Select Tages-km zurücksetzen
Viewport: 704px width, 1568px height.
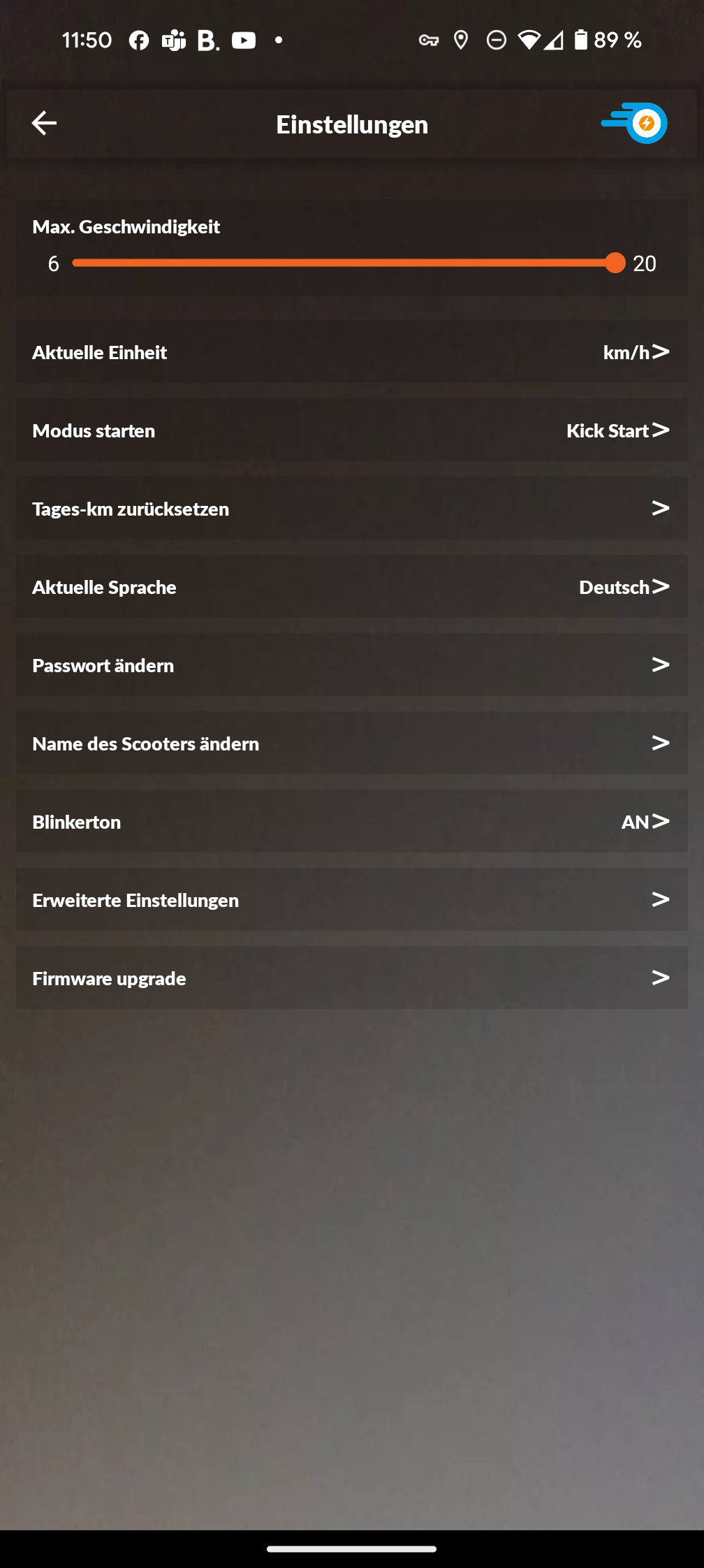(x=352, y=508)
